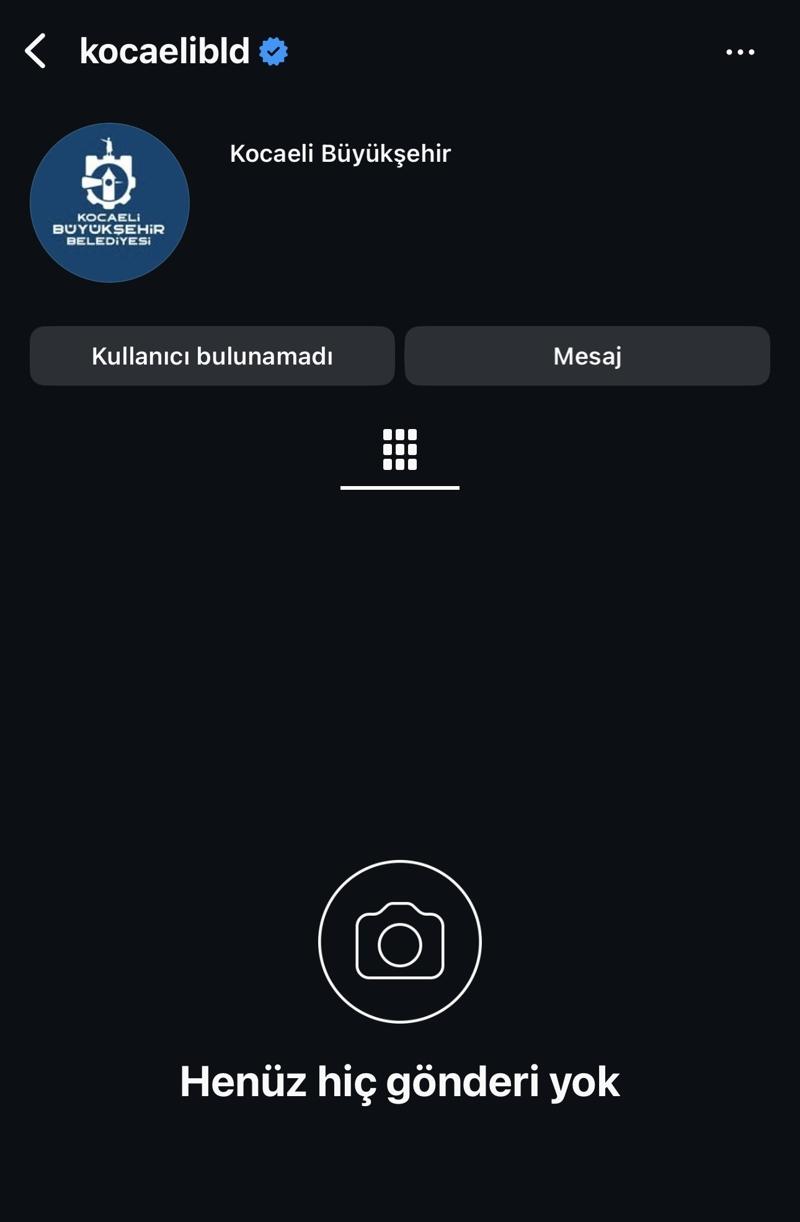Go back using the arrow icon
Screen dimensions: 800x1222
click(x=36, y=51)
